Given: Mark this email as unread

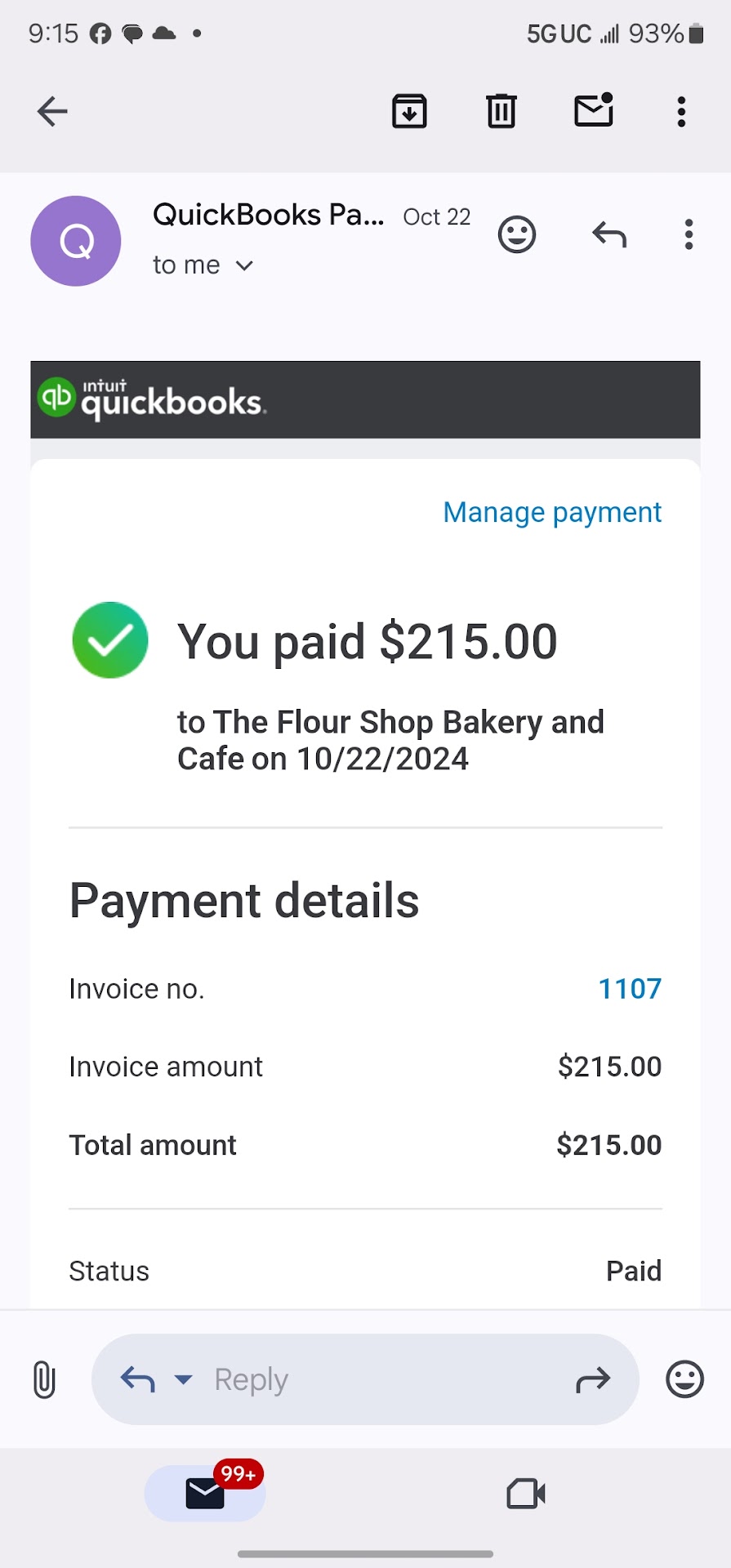Looking at the screenshot, I should (x=594, y=111).
